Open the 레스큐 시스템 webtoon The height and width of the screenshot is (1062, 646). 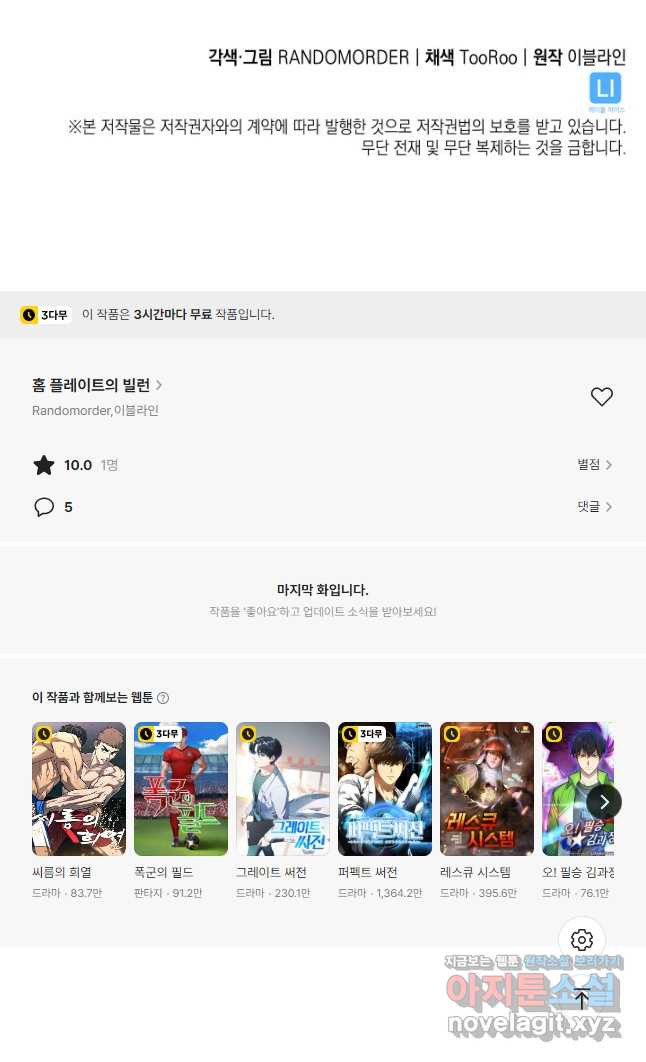(x=487, y=789)
